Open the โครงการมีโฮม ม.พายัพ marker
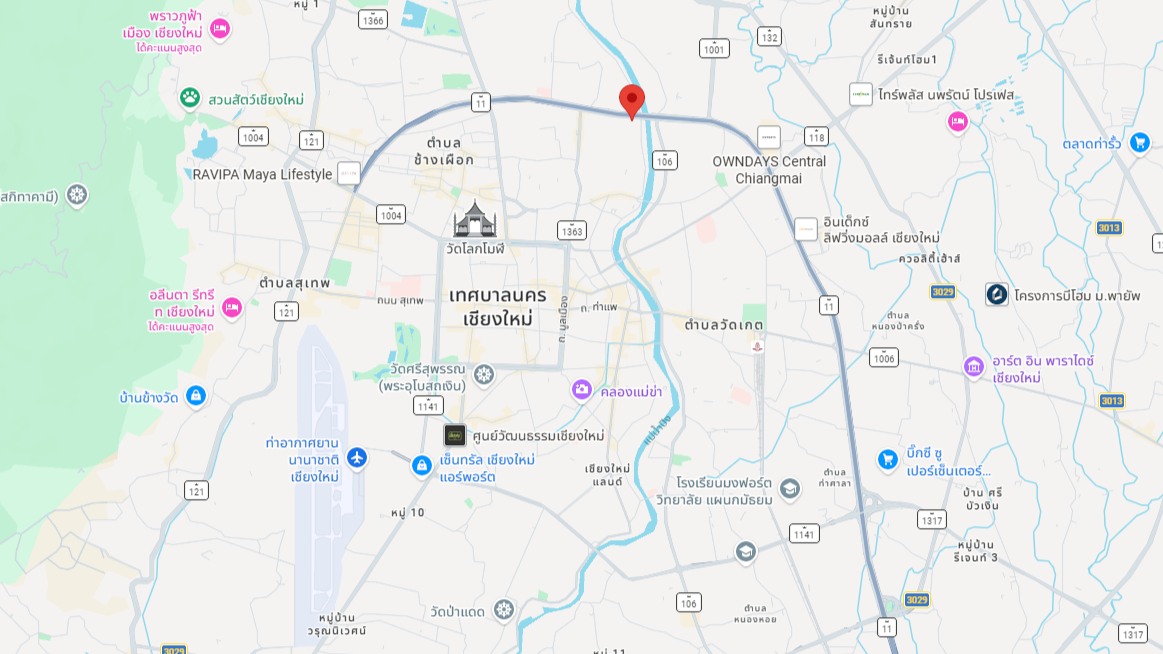This screenshot has width=1163, height=654. [x=997, y=294]
